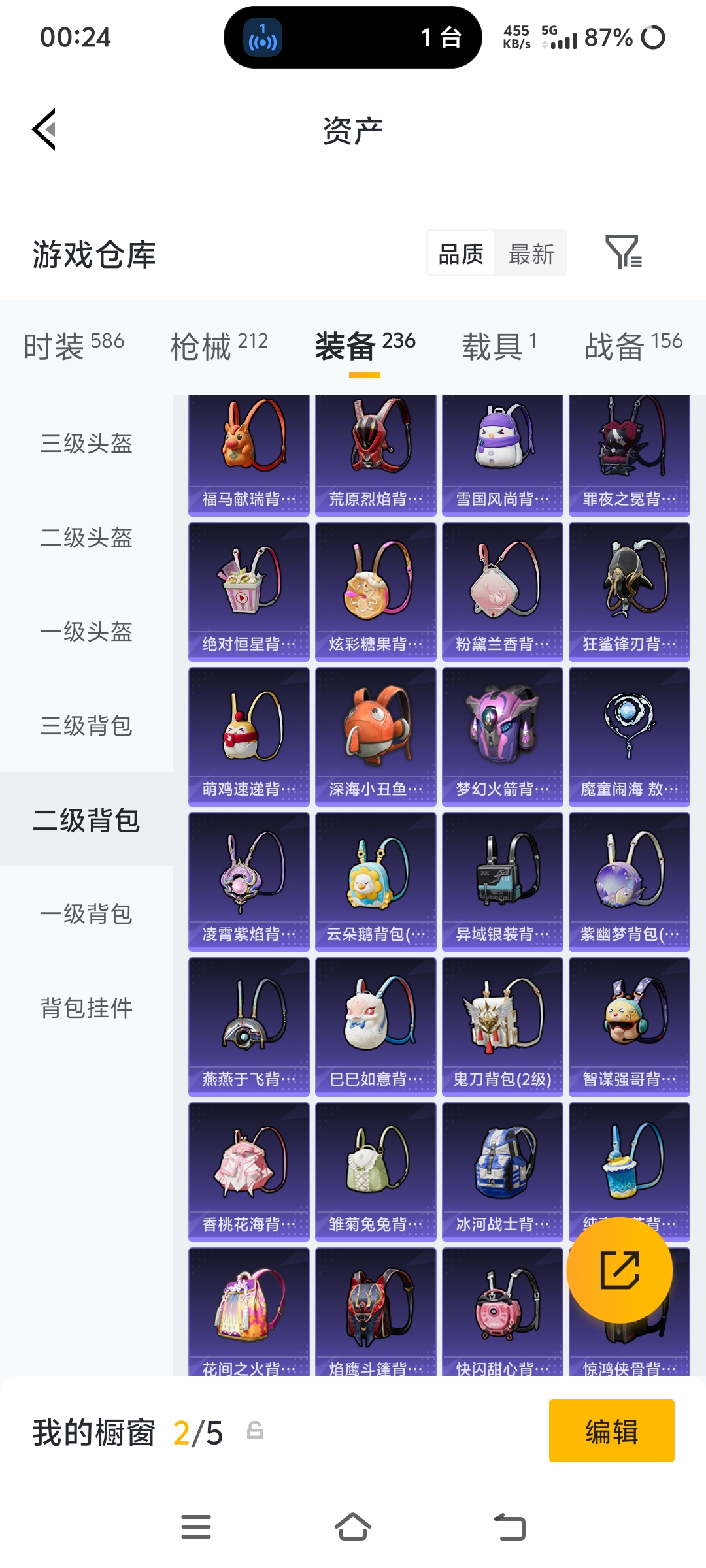Tap the yellow floating share button
Viewport: 706px width, 1568px height.
coord(619,1270)
